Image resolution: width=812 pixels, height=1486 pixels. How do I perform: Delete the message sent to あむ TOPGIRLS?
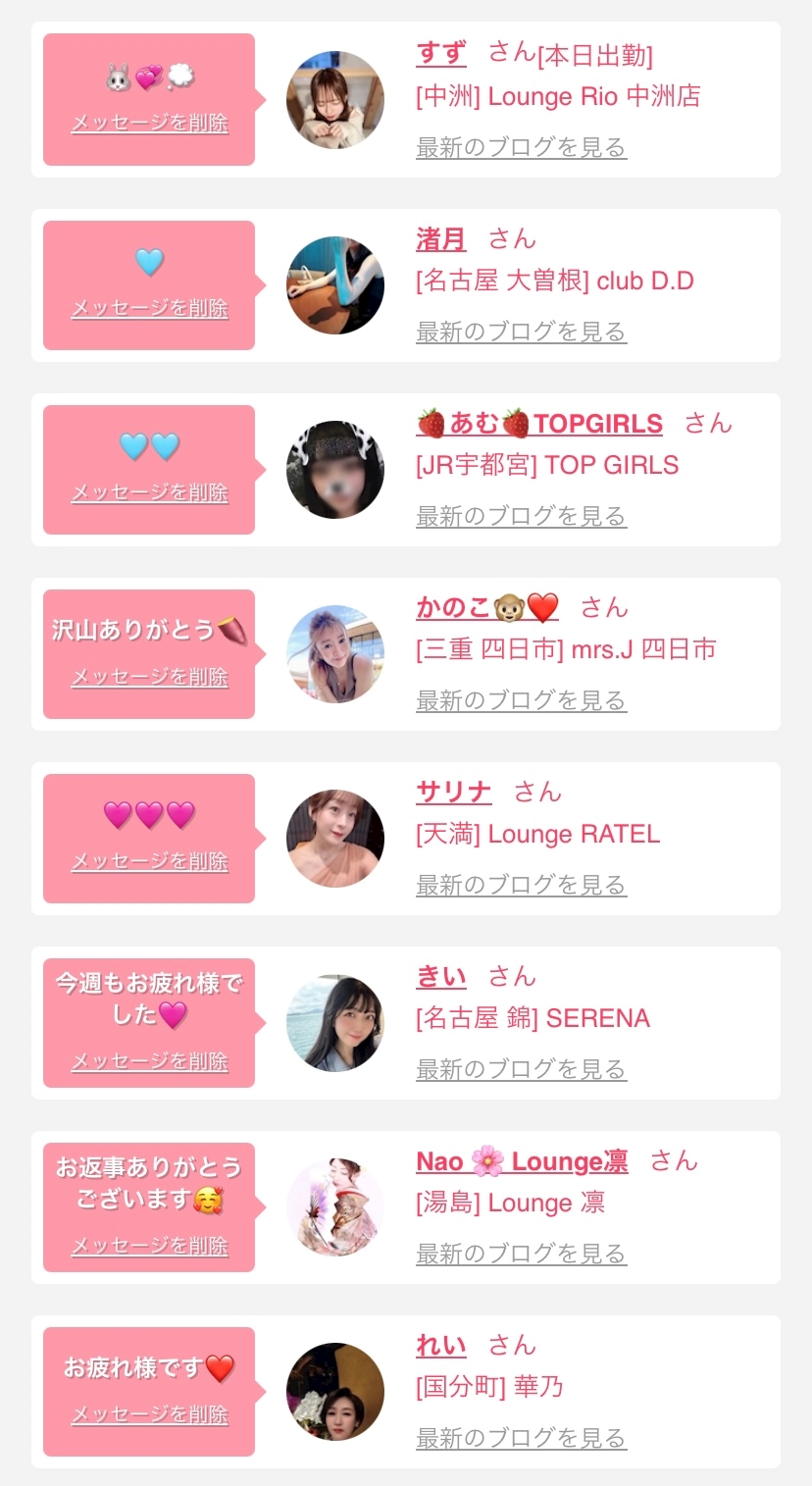pyautogui.click(x=149, y=492)
